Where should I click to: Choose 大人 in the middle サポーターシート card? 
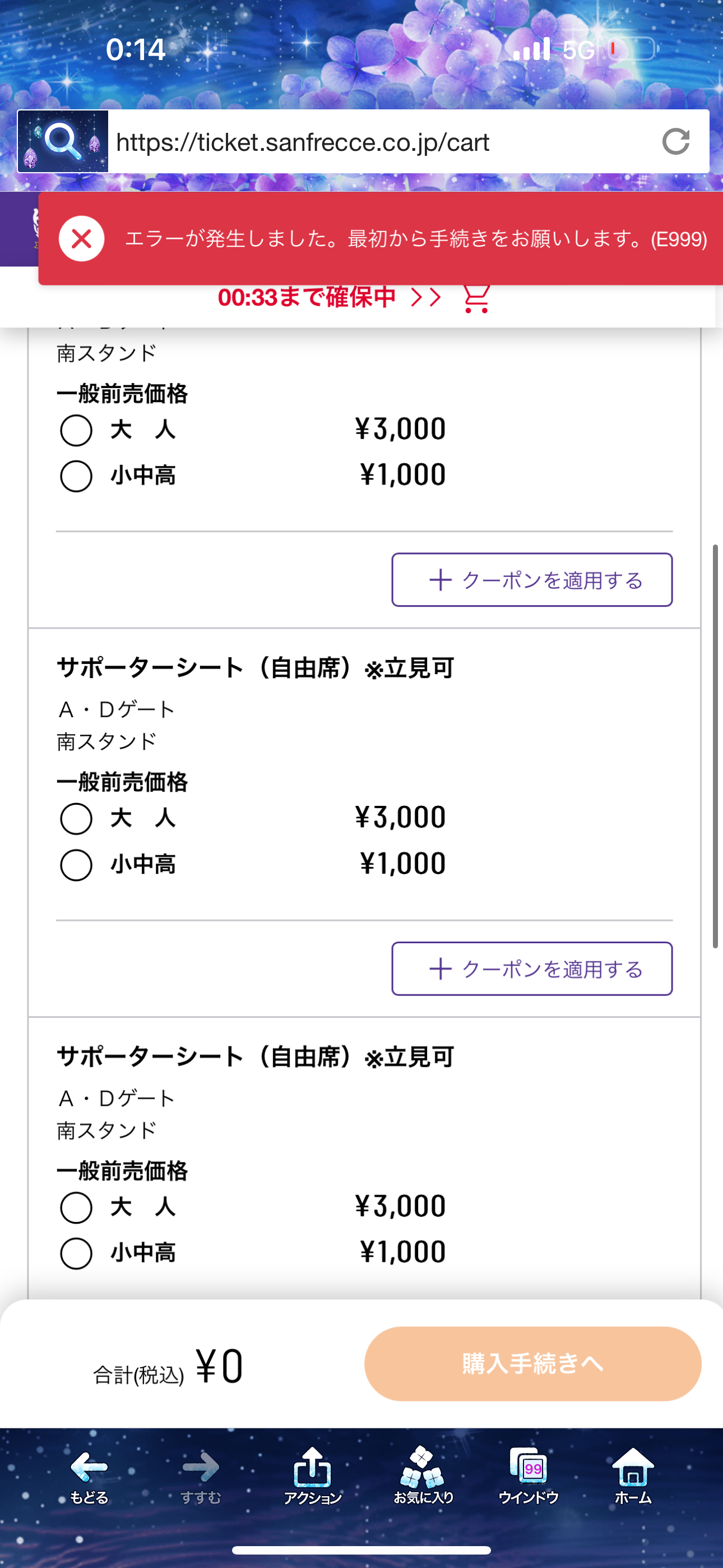point(76,819)
